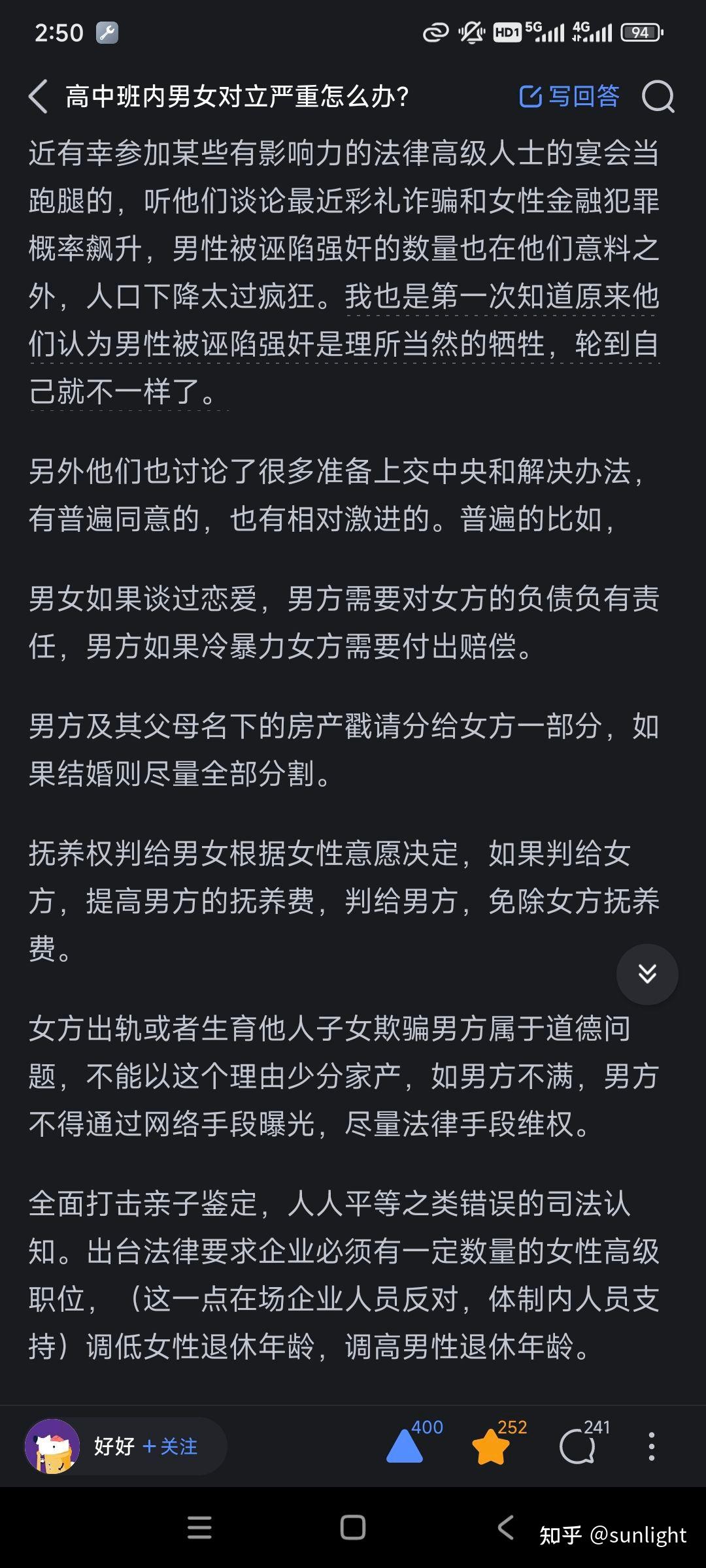Go to home via system home button
This screenshot has width=706, height=1568.
tap(353, 1527)
